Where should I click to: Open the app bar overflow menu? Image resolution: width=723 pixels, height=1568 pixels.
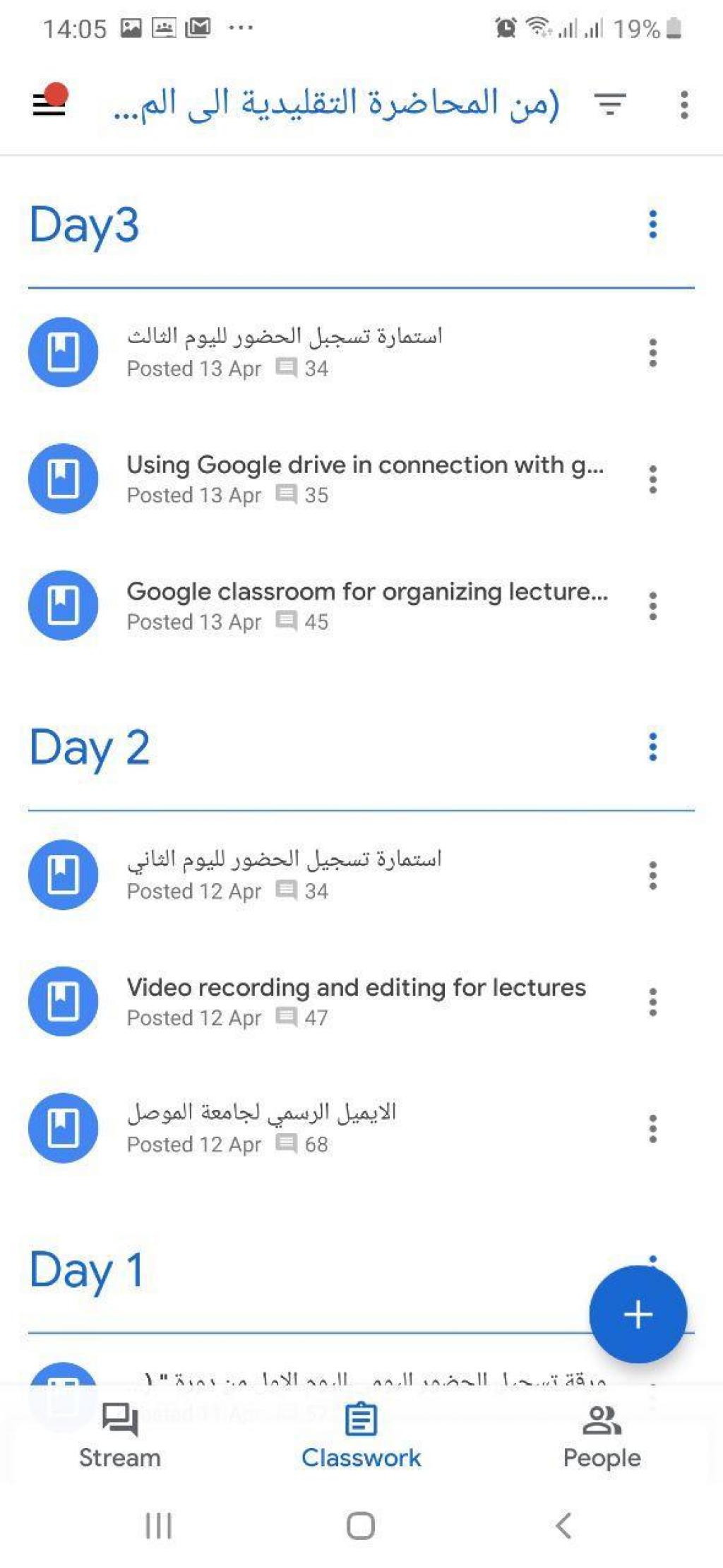[683, 104]
